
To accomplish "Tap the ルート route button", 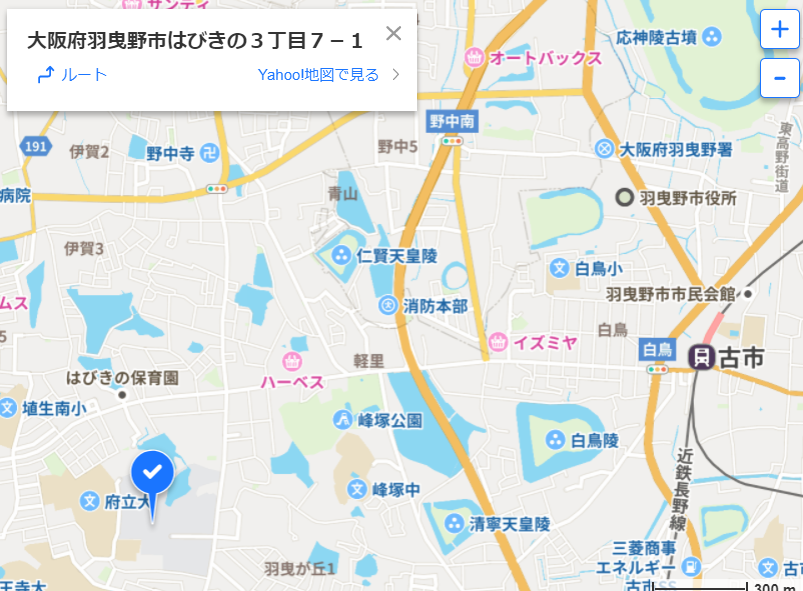I will pyautogui.click(x=72, y=75).
